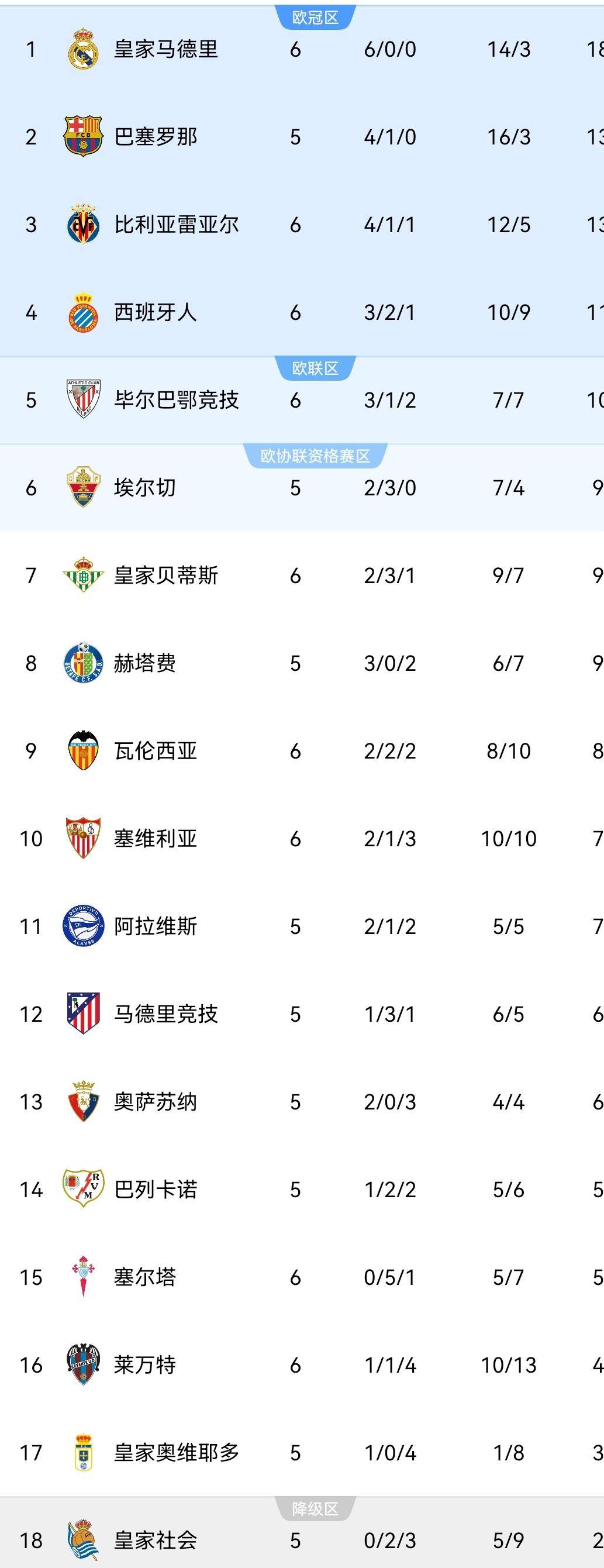The height and width of the screenshot is (1568, 604).
Task: View the 奥萨苏纳 row
Action: (x=156, y=1101)
